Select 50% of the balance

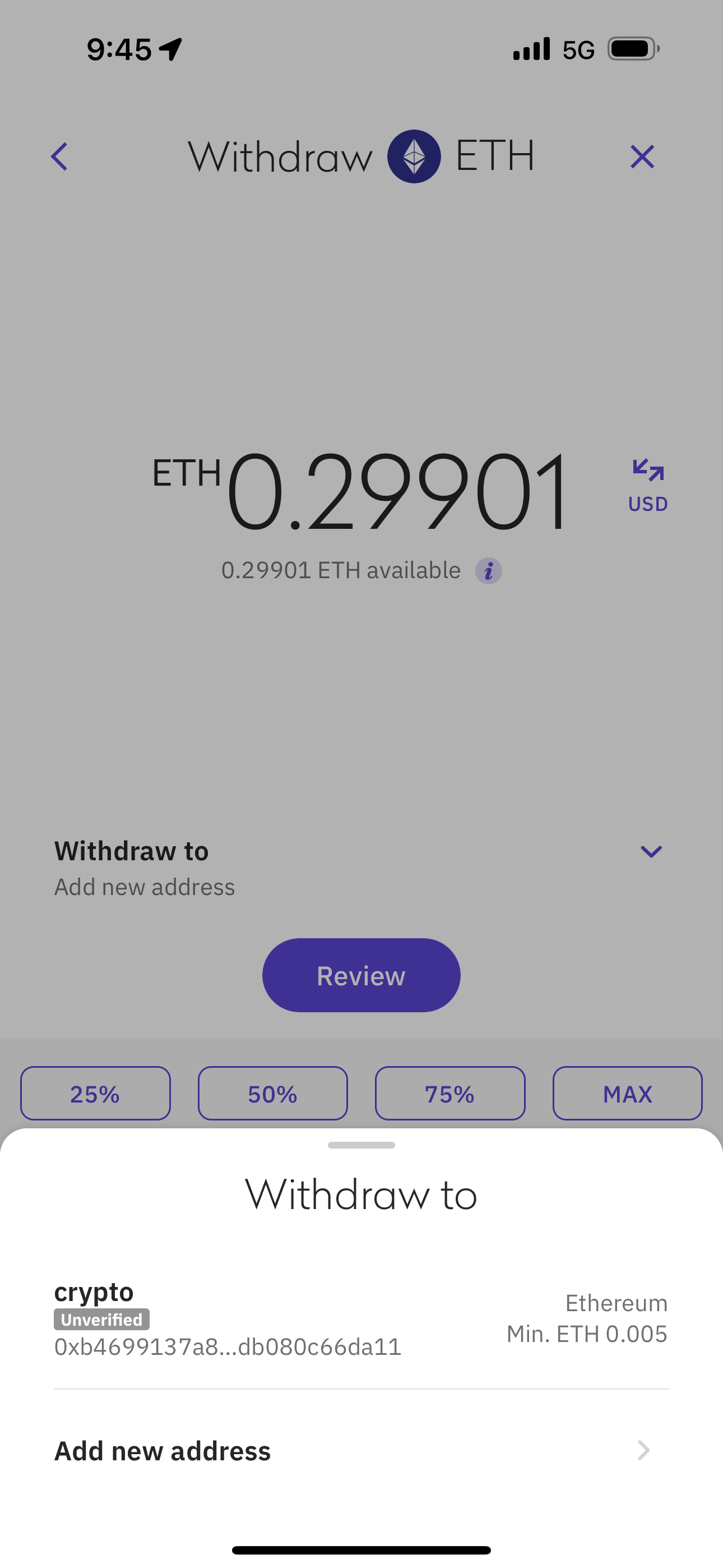point(272,1093)
